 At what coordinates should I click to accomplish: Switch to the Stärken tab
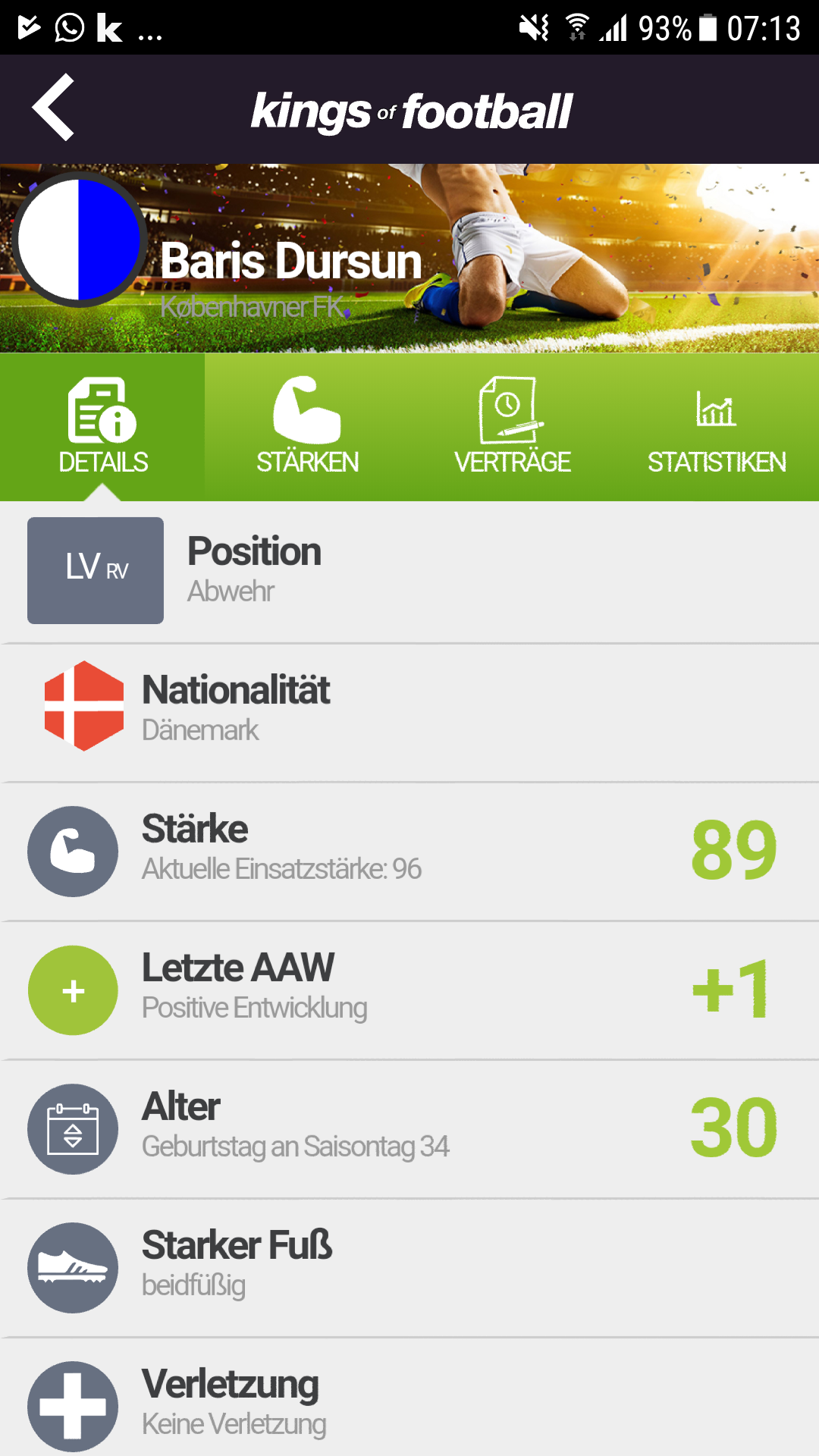tap(307, 426)
